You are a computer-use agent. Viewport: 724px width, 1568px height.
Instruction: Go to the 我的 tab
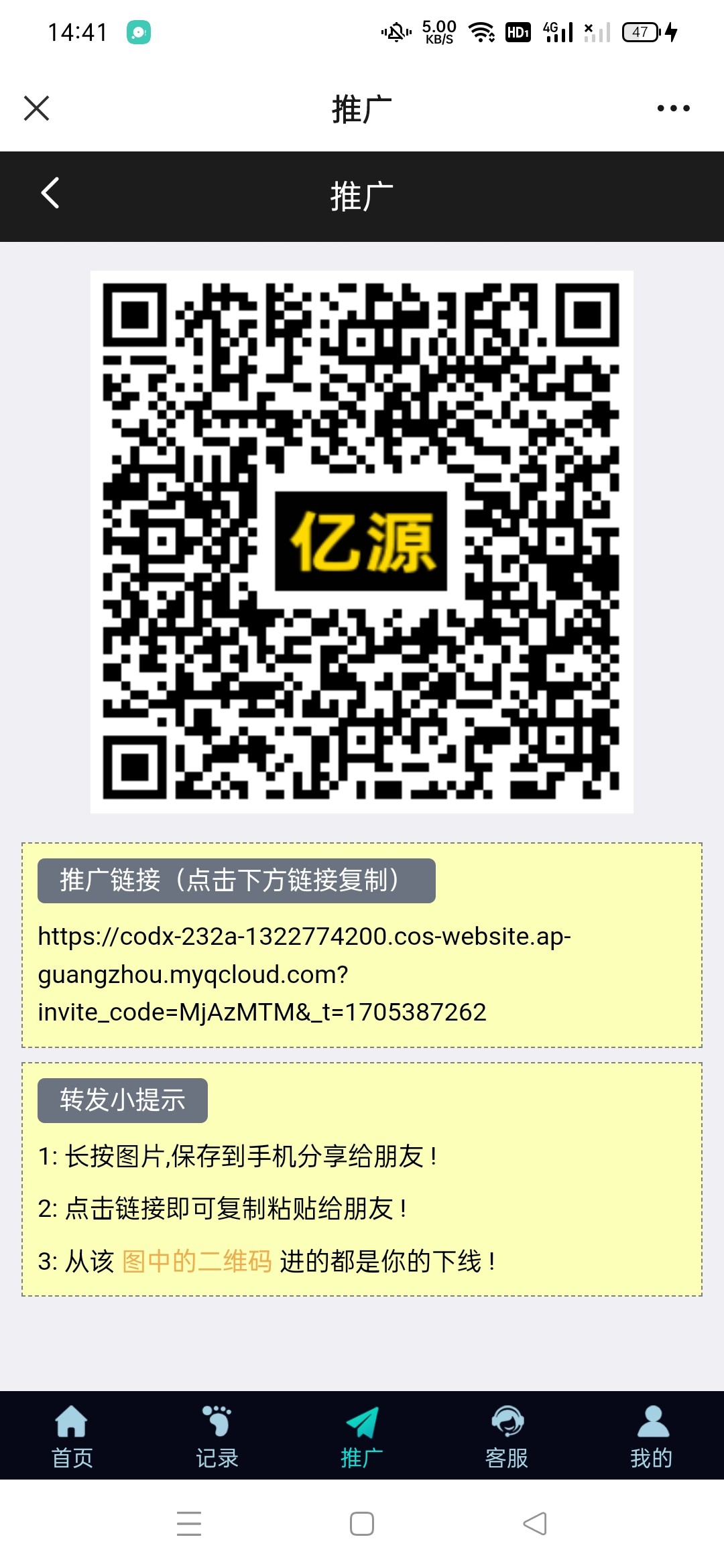(652, 1436)
